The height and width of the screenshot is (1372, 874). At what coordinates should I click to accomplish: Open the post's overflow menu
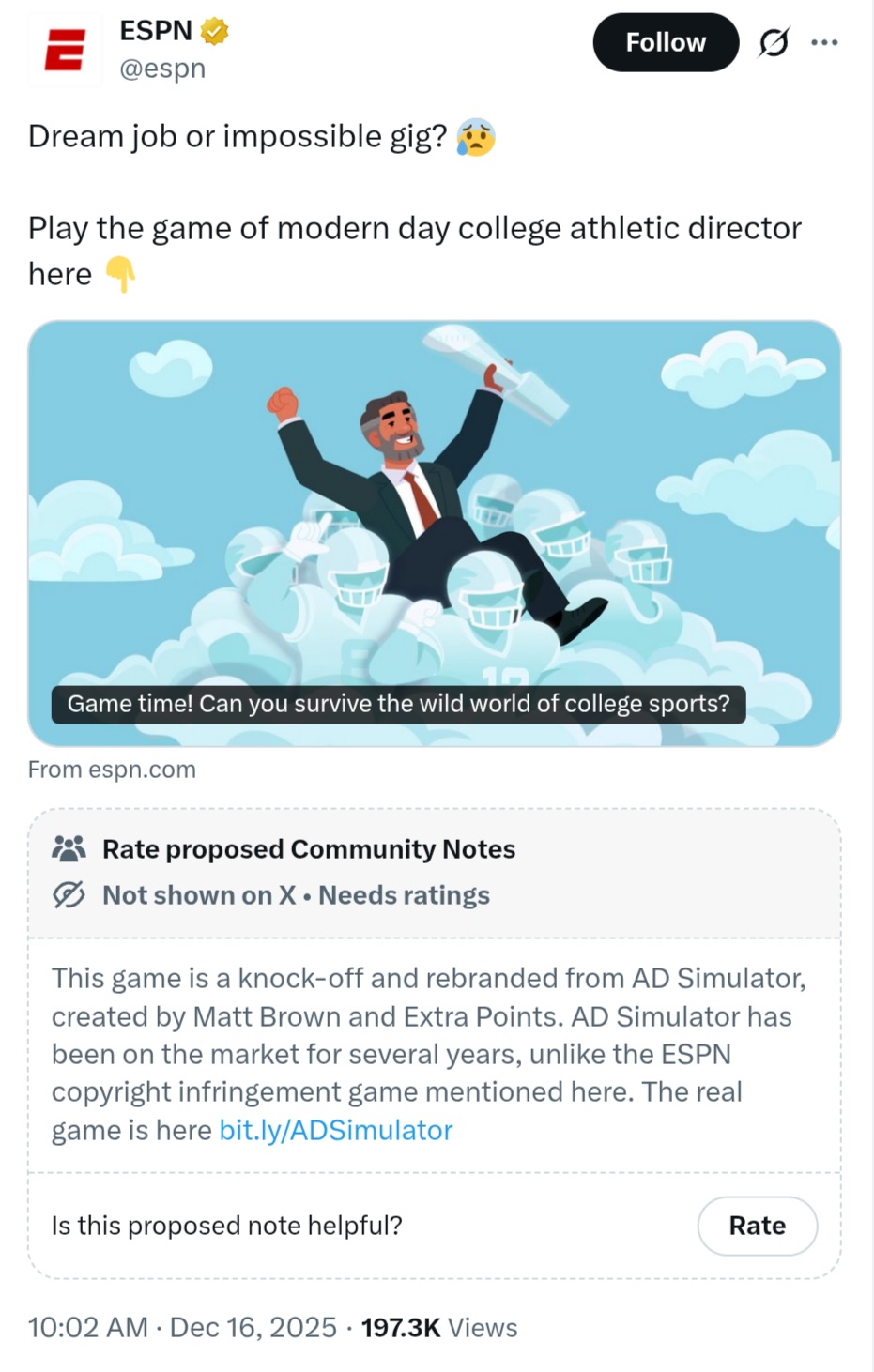(x=823, y=42)
